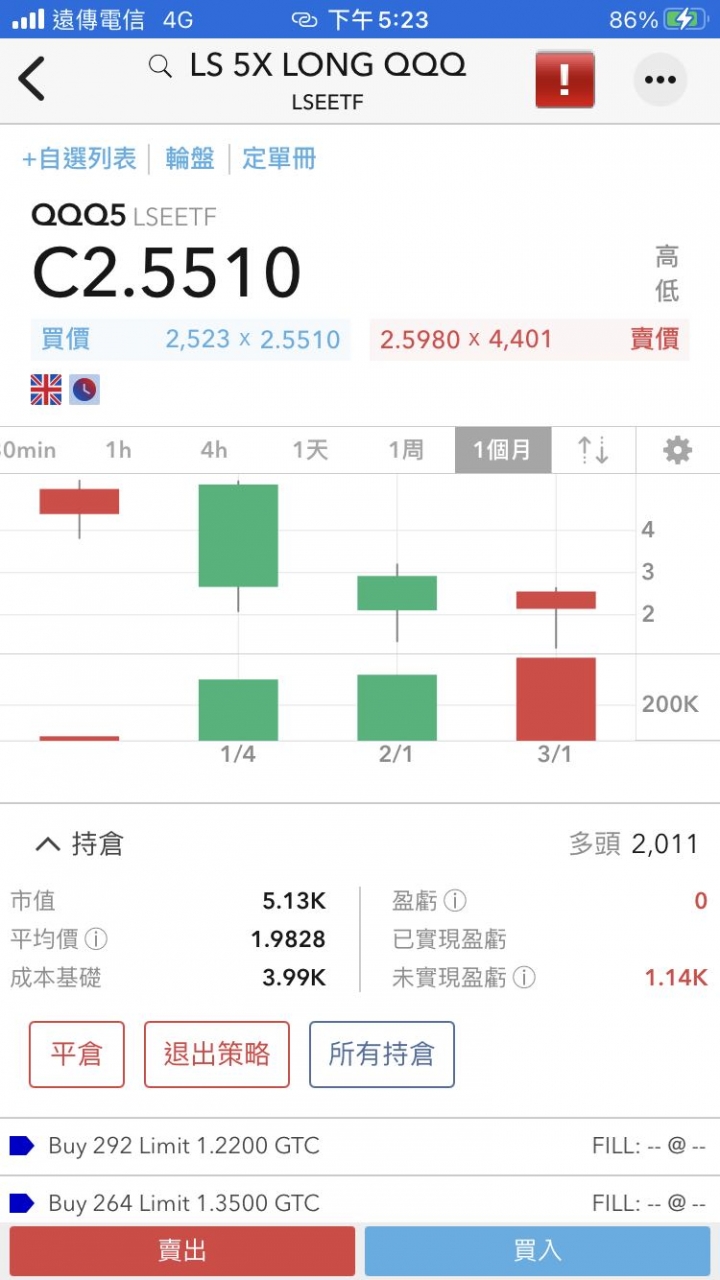Open the Buy 292 Limit 1.2200 order
Screen dimensions: 720x1280
click(360, 1146)
